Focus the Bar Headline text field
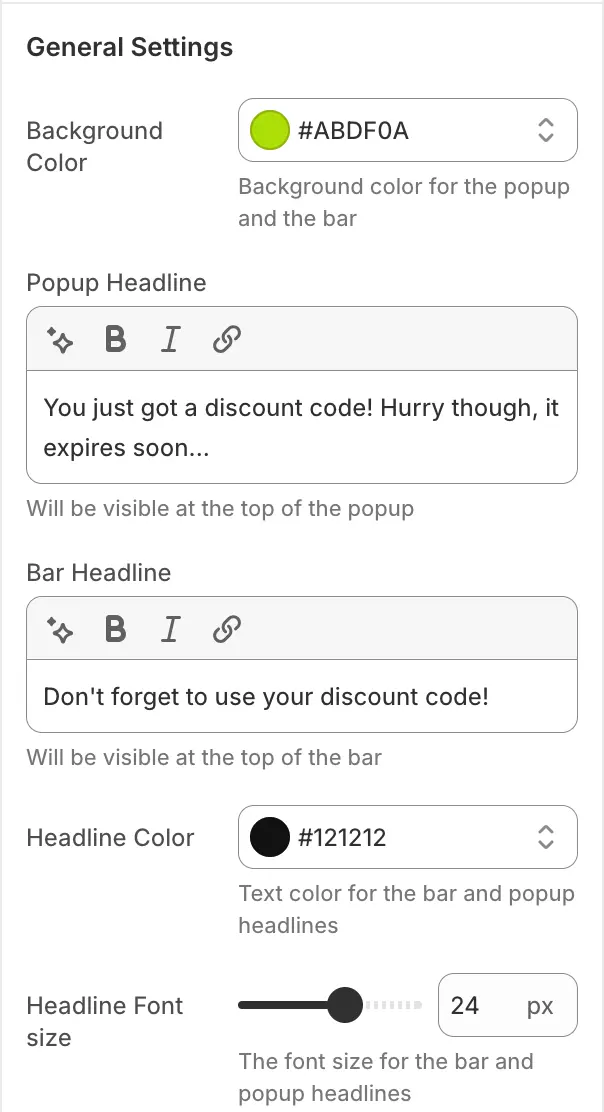The width and height of the screenshot is (604, 1112). tap(302, 696)
